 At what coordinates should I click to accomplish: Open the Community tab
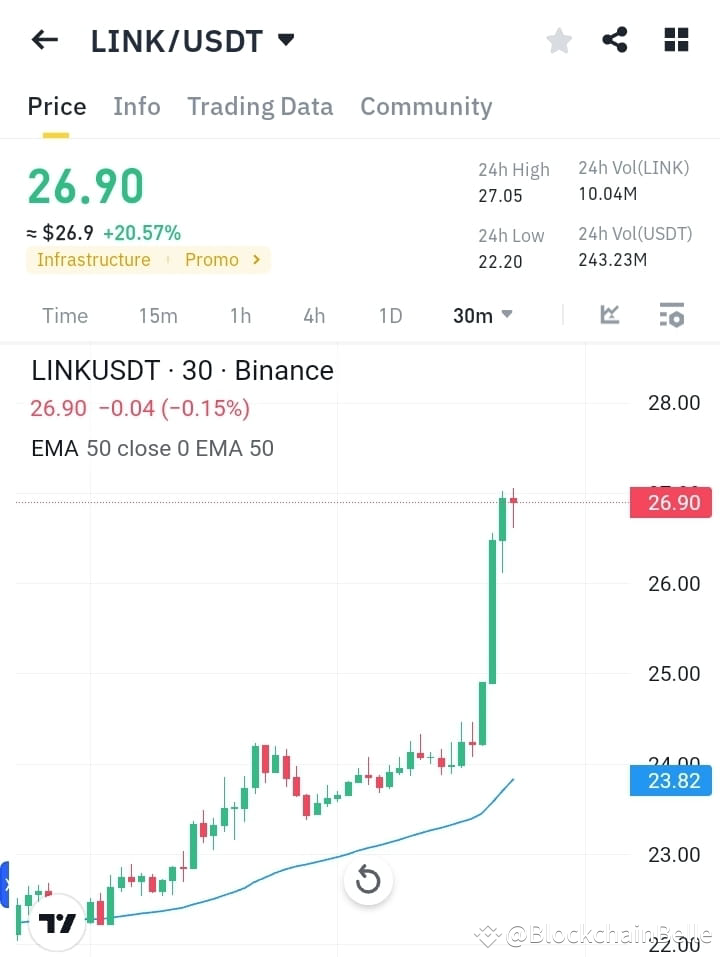426,106
